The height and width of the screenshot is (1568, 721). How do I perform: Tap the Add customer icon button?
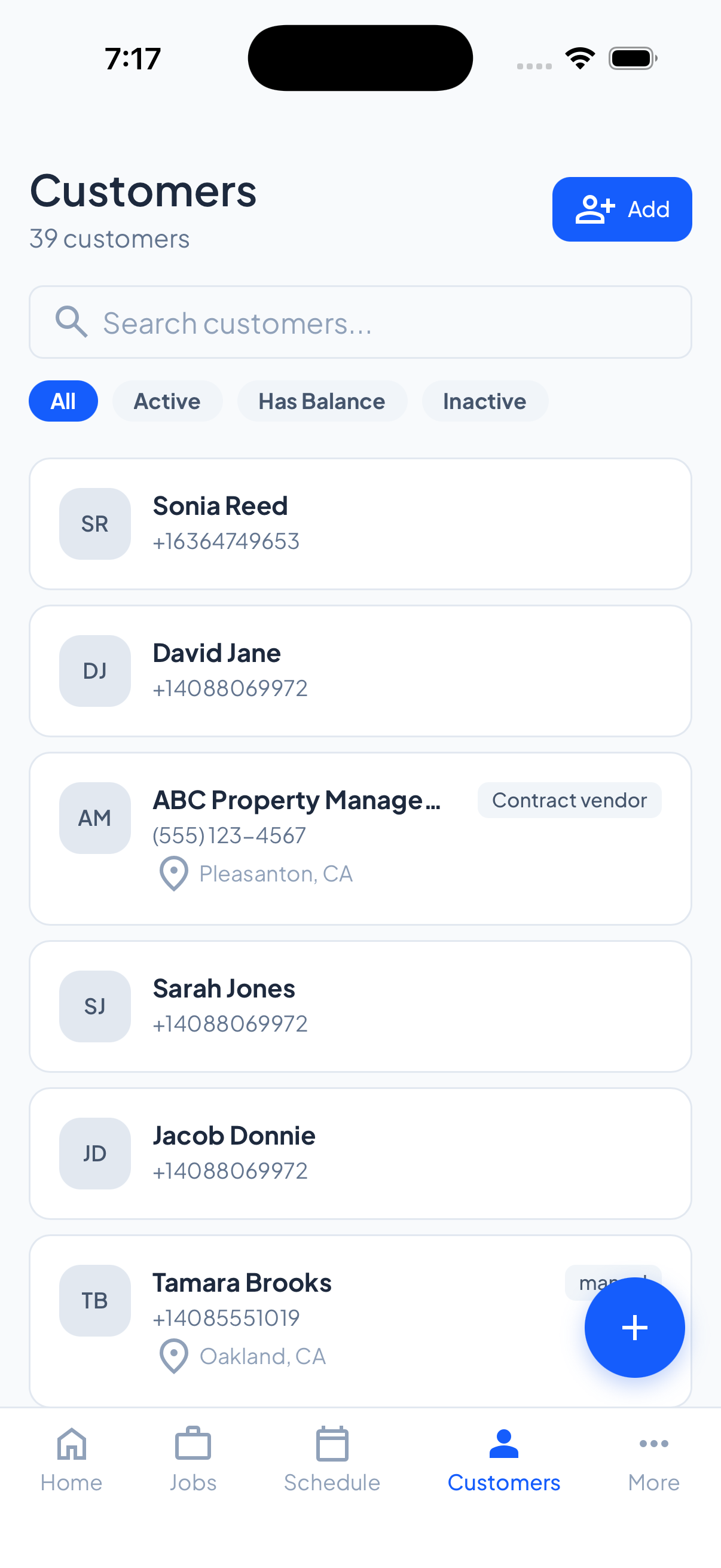pyautogui.click(x=595, y=209)
